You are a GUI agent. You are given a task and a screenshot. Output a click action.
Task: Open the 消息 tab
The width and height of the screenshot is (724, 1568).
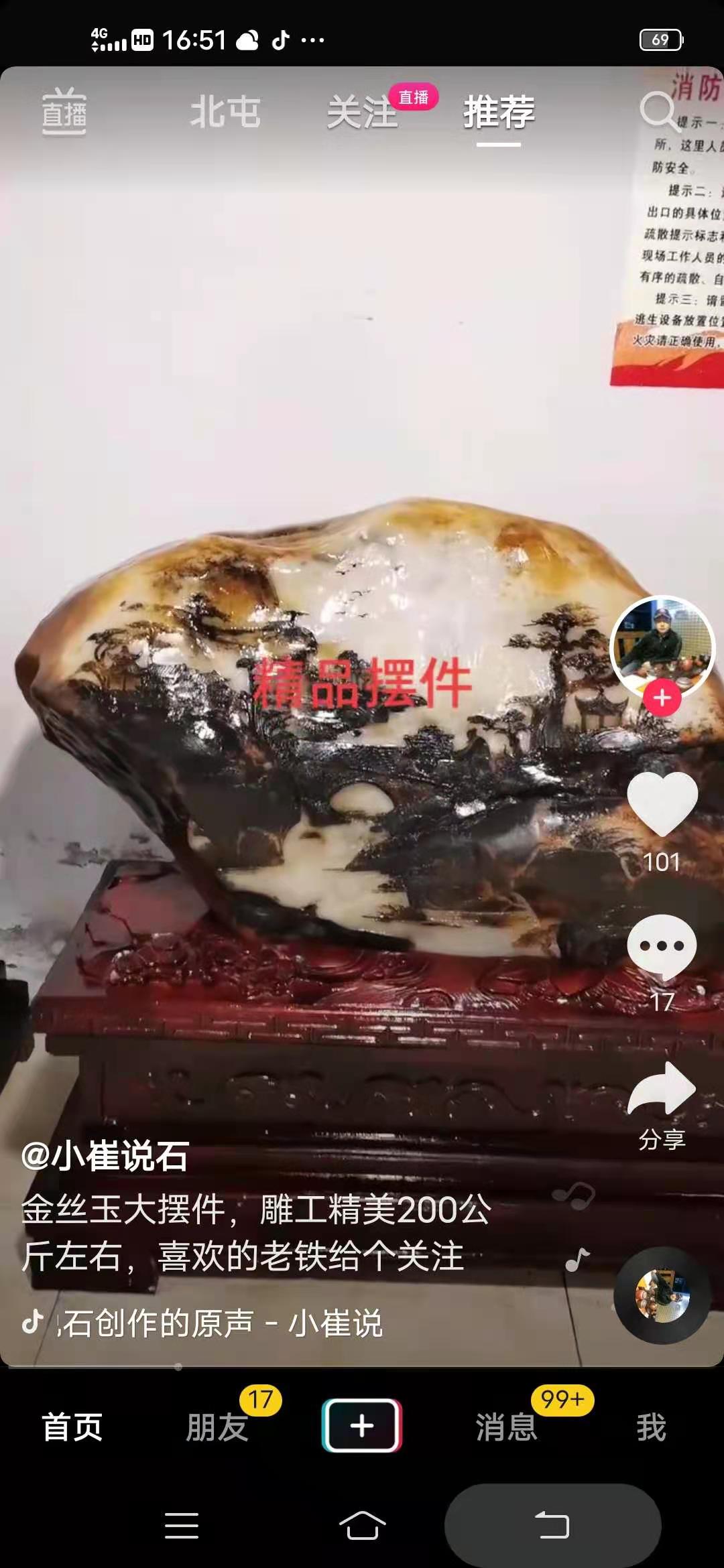[x=507, y=1427]
